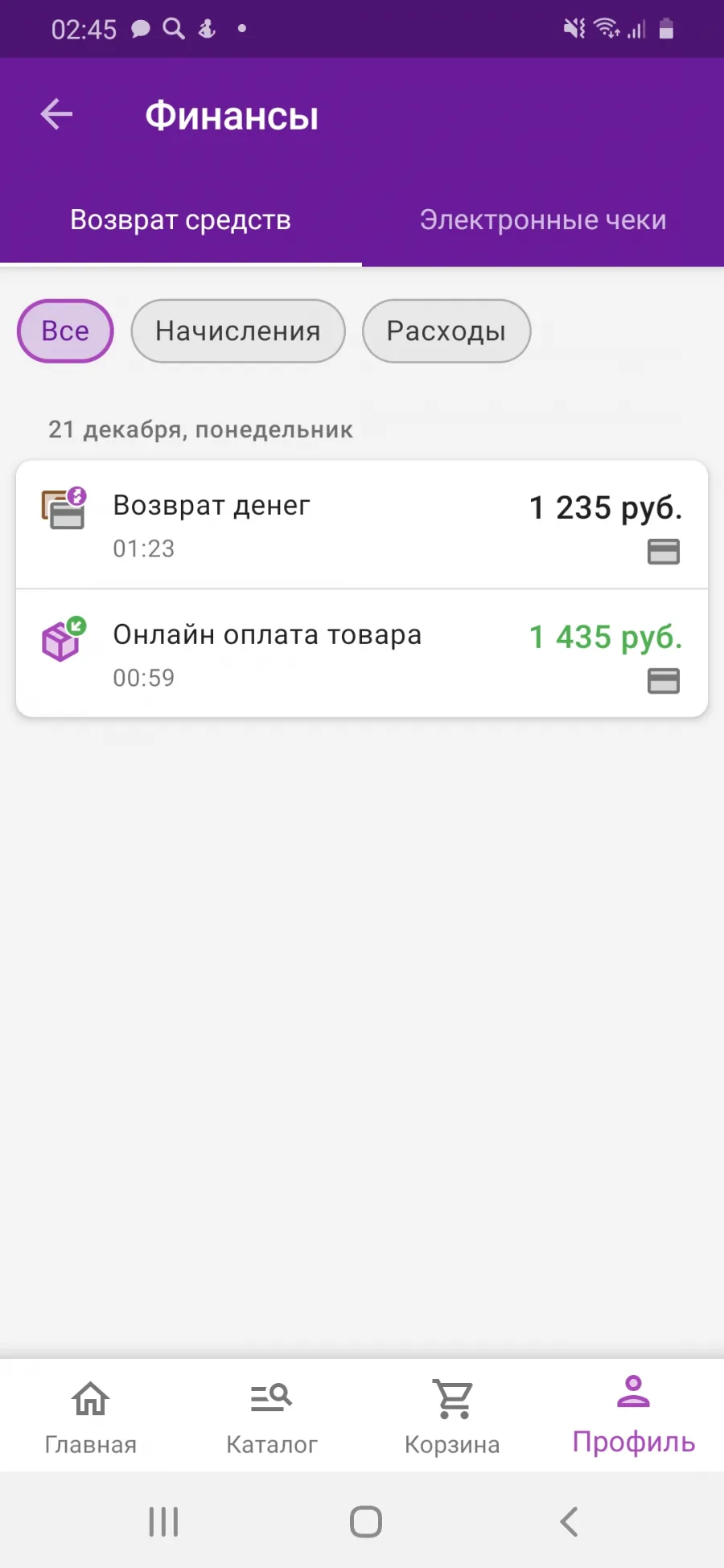Select the Все filter chip
This screenshot has height=1568, width=724.
[x=65, y=330]
